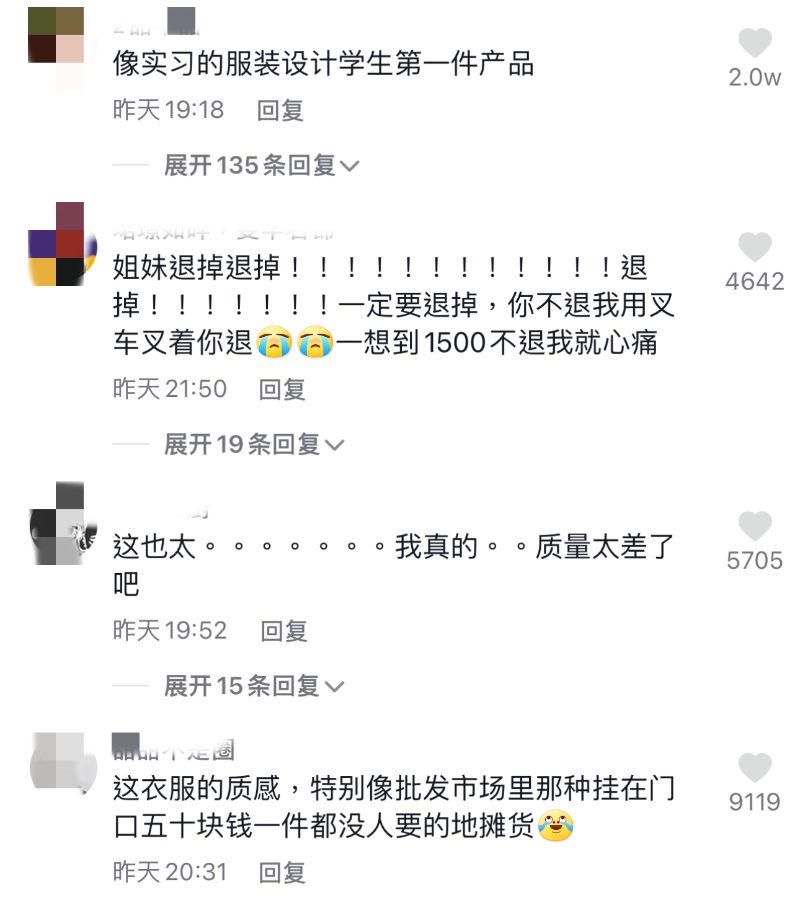The image size is (800, 900).
Task: Reply to the 昨天 20:31 comment
Action: [281, 873]
